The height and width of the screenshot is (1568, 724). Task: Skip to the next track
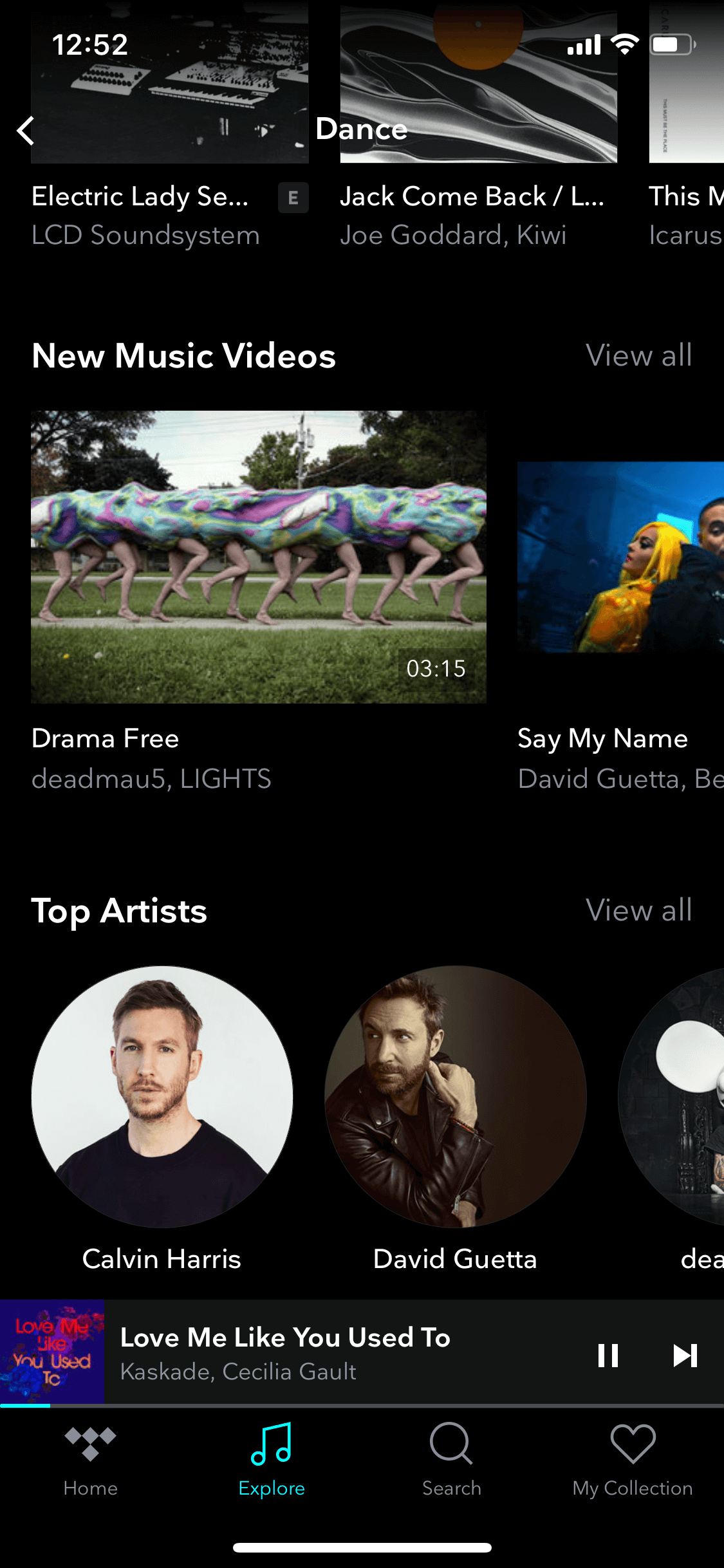click(685, 1355)
